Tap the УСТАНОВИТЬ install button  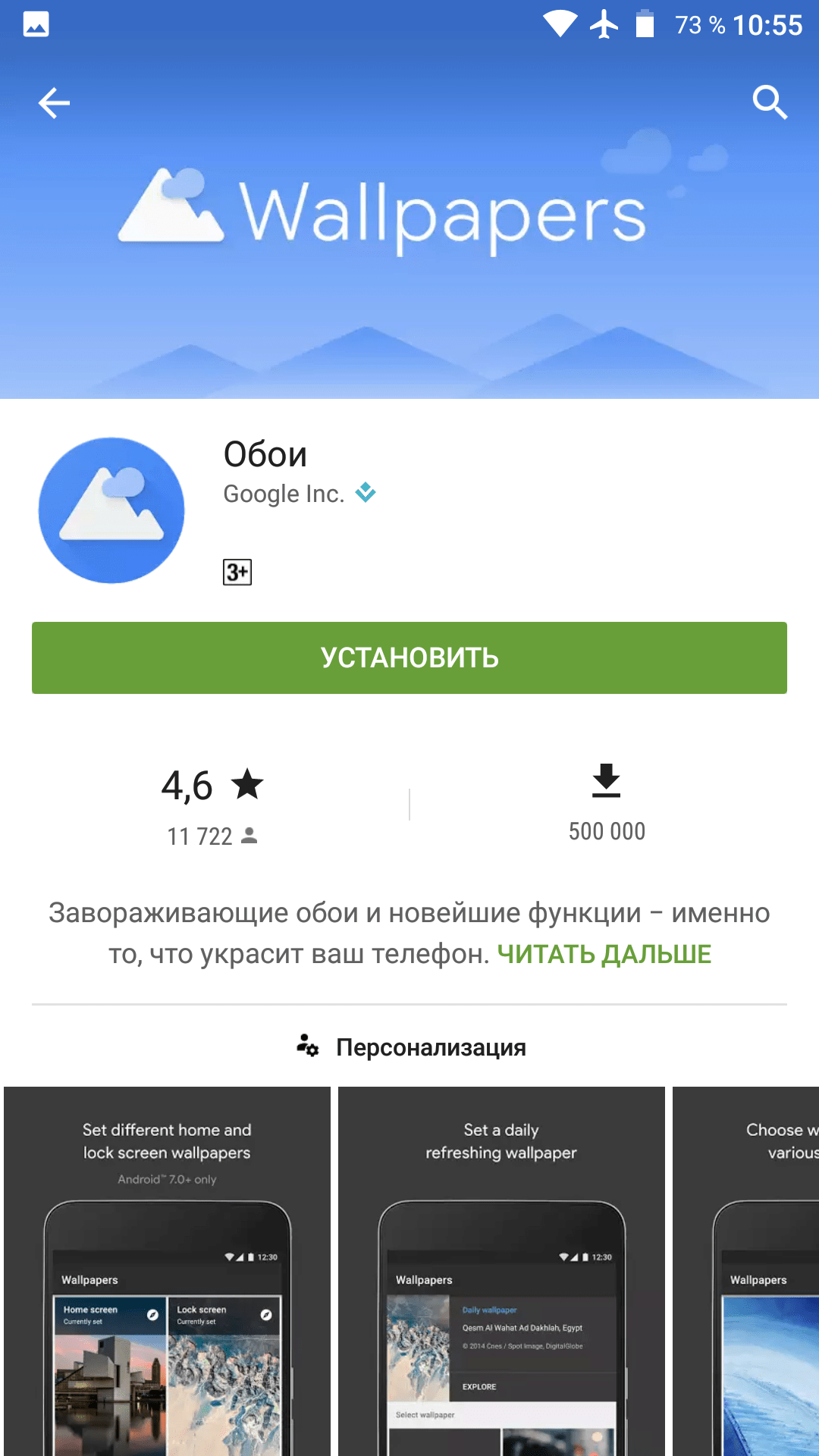pyautogui.click(x=409, y=657)
